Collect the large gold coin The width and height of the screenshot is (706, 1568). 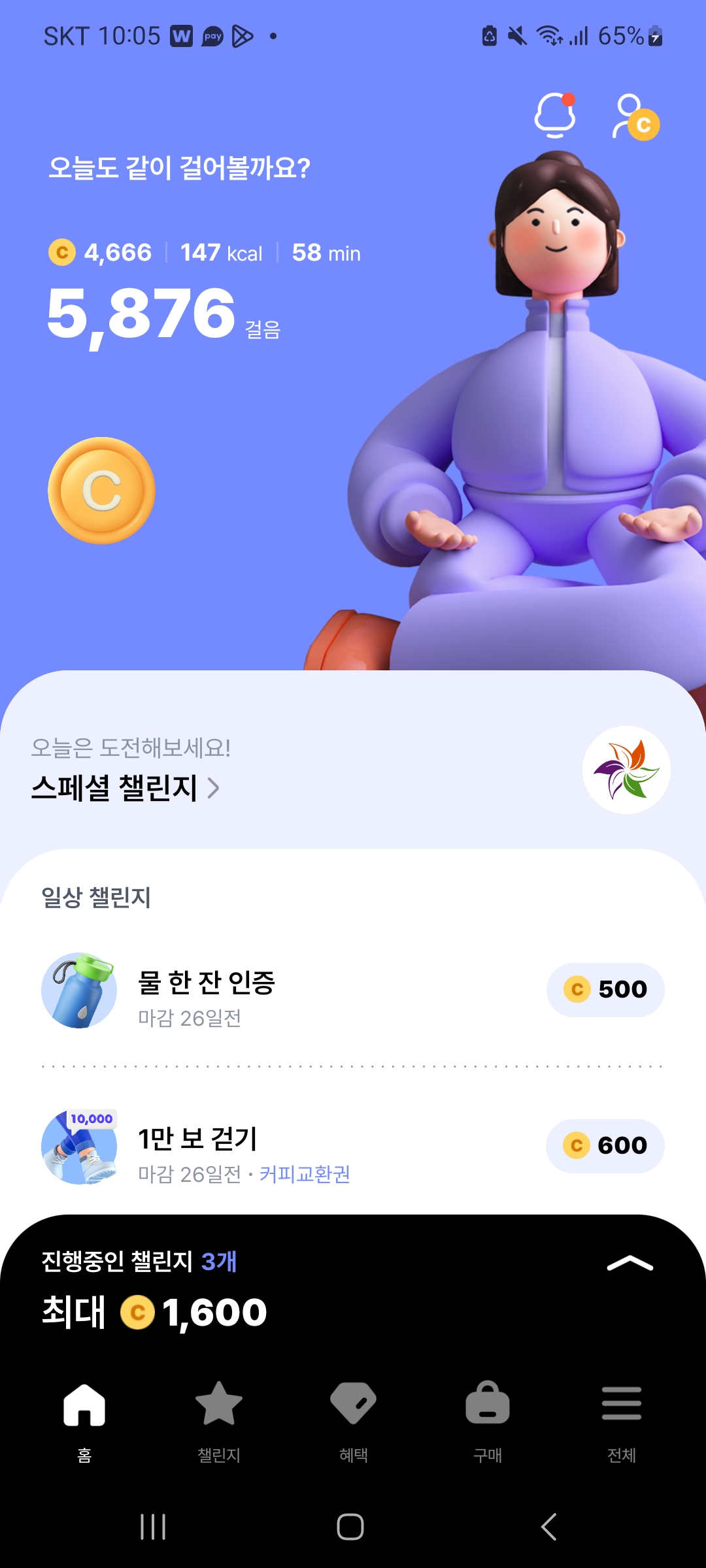coord(102,491)
